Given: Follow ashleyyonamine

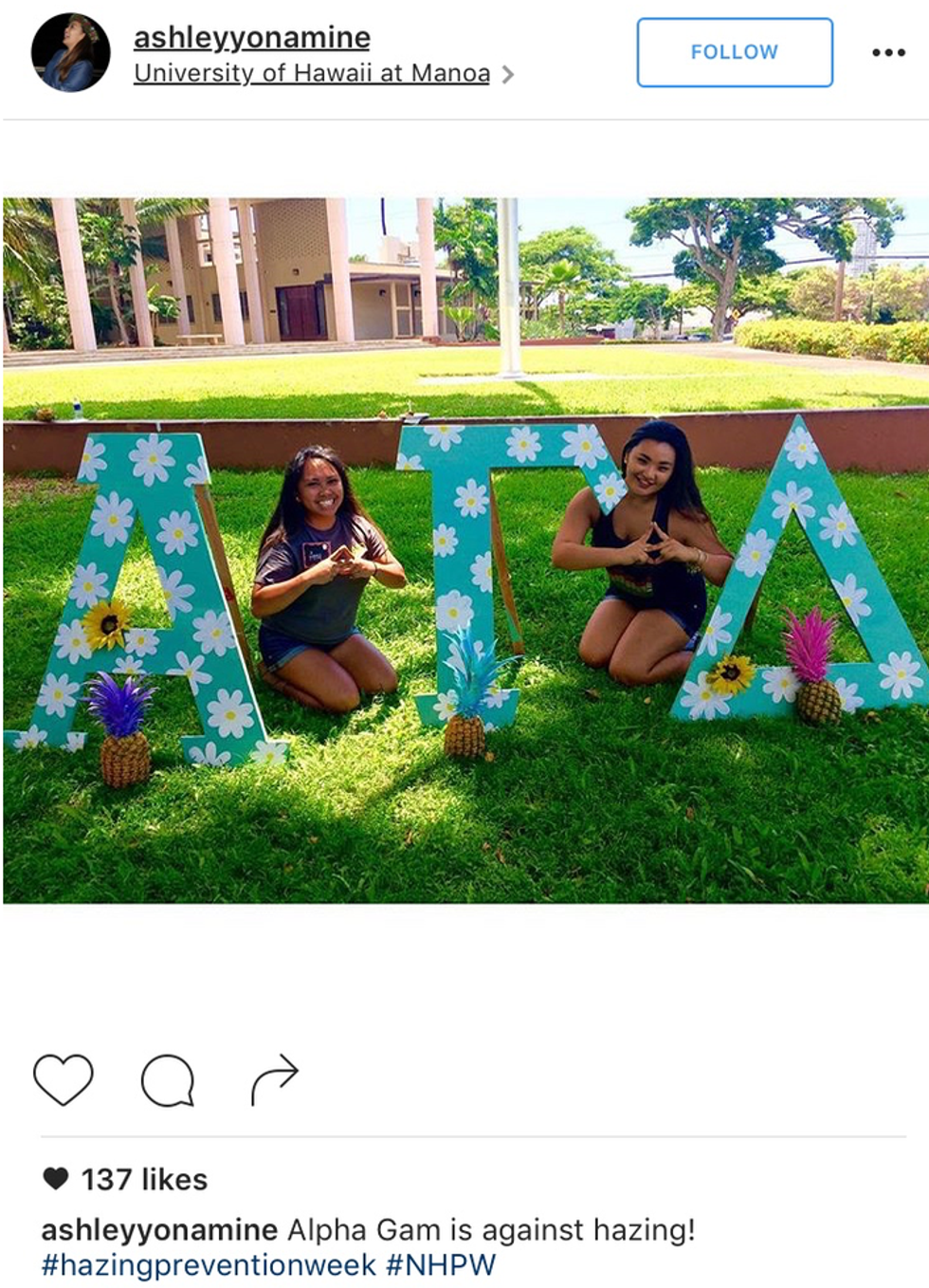Looking at the screenshot, I should click(734, 52).
